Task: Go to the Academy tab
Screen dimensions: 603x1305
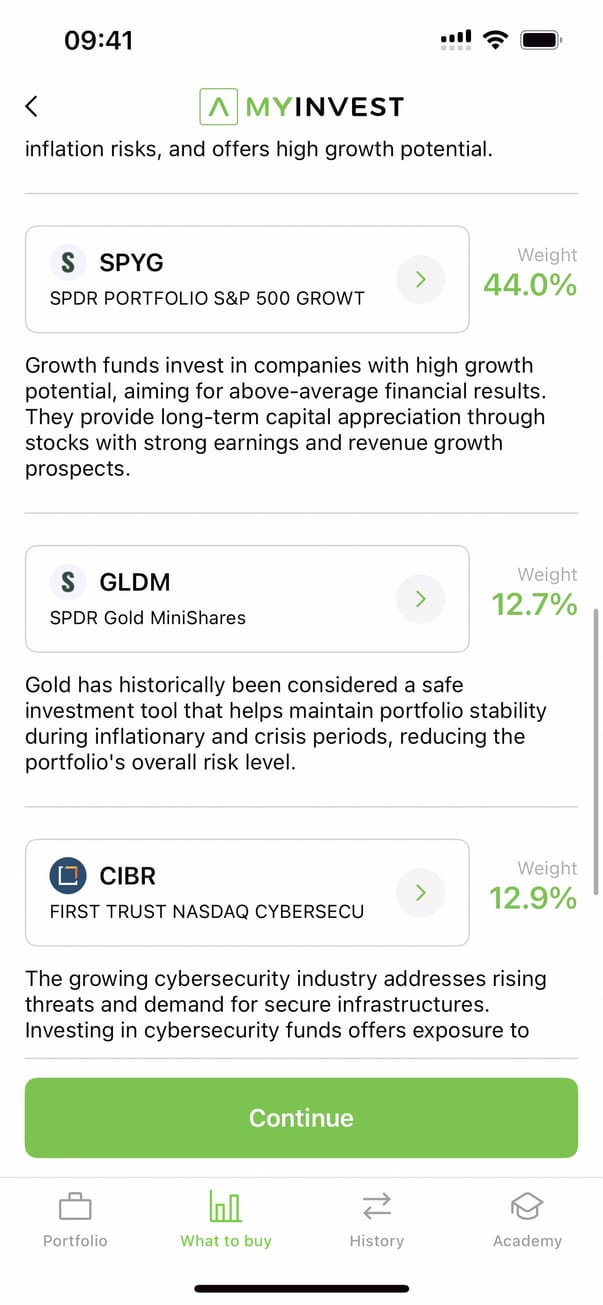Action: point(527,1220)
